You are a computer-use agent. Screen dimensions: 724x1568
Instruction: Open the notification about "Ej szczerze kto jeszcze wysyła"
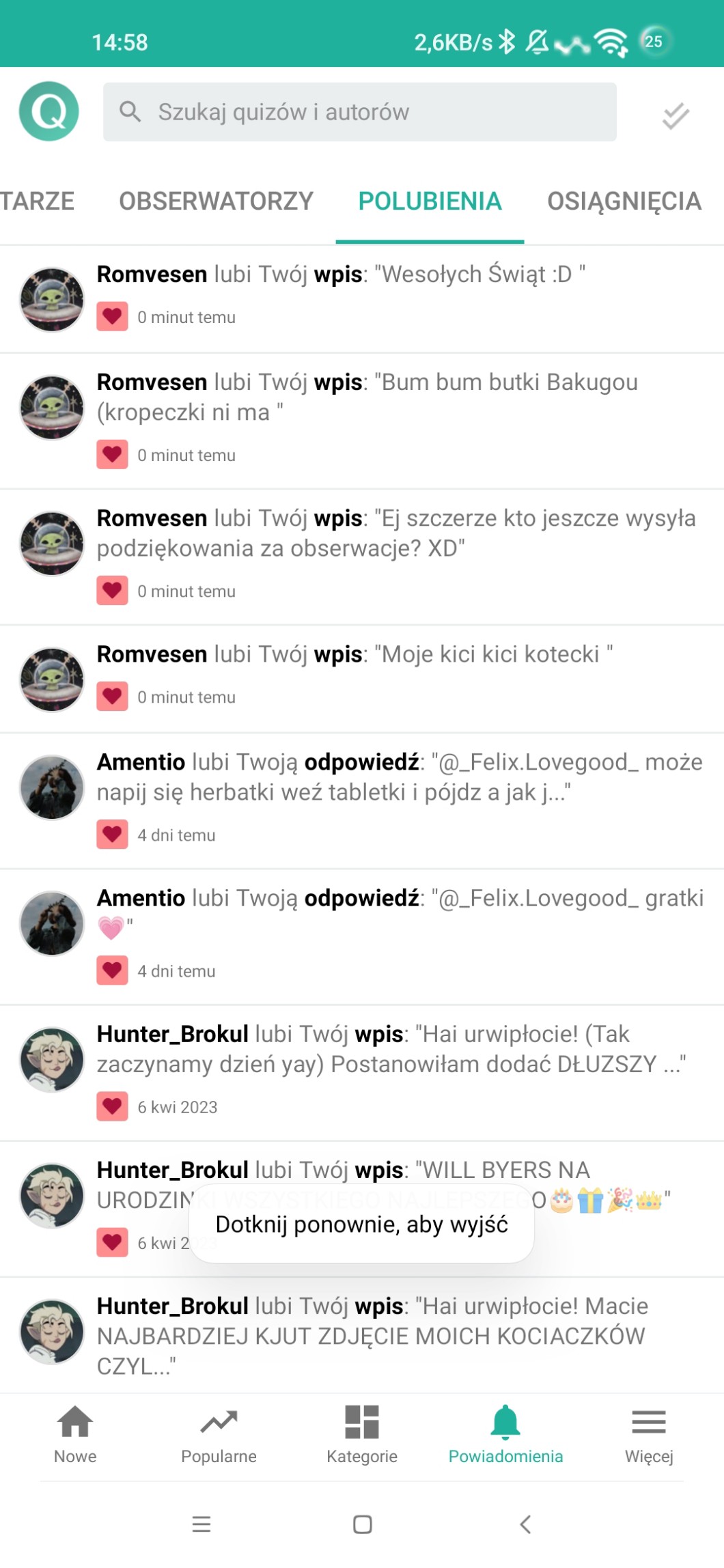tap(362, 557)
